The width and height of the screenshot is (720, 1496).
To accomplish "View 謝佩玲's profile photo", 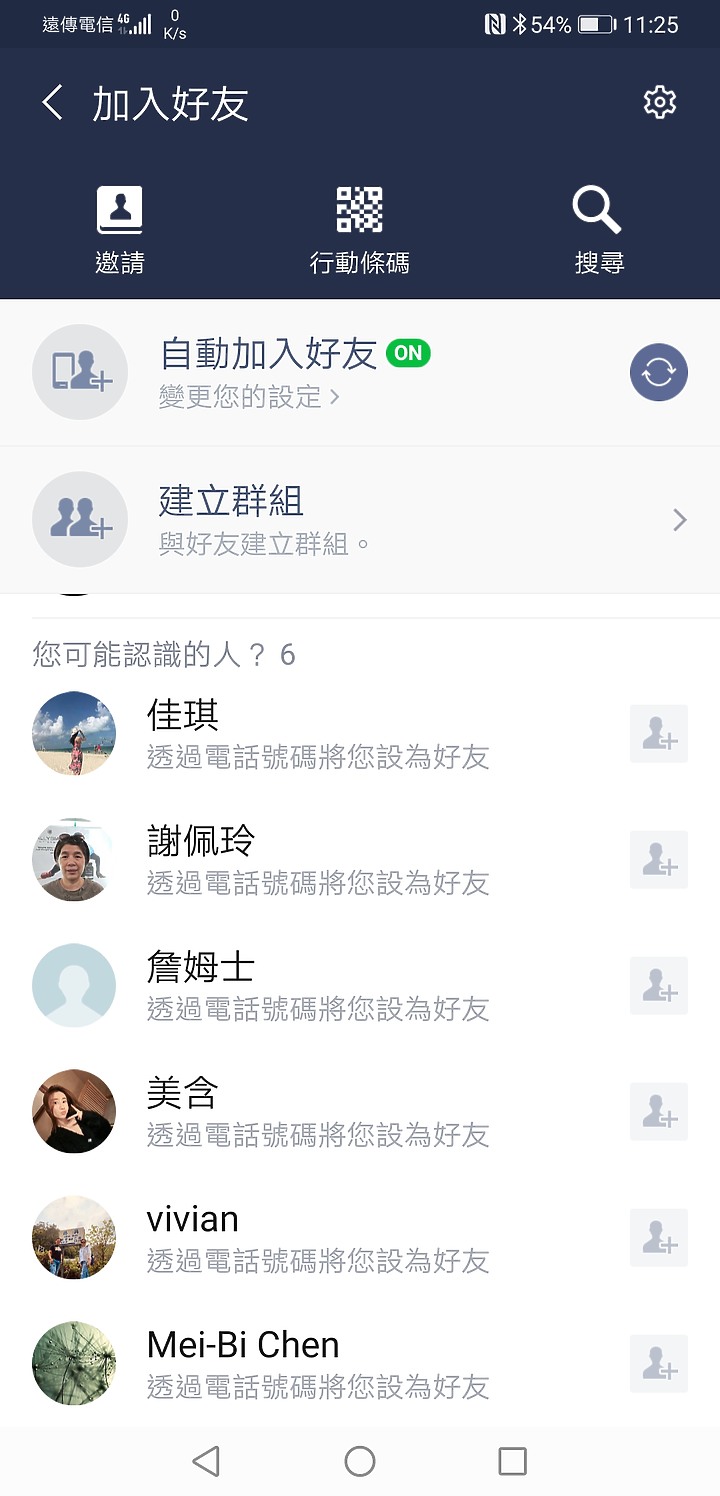I will 74,860.
